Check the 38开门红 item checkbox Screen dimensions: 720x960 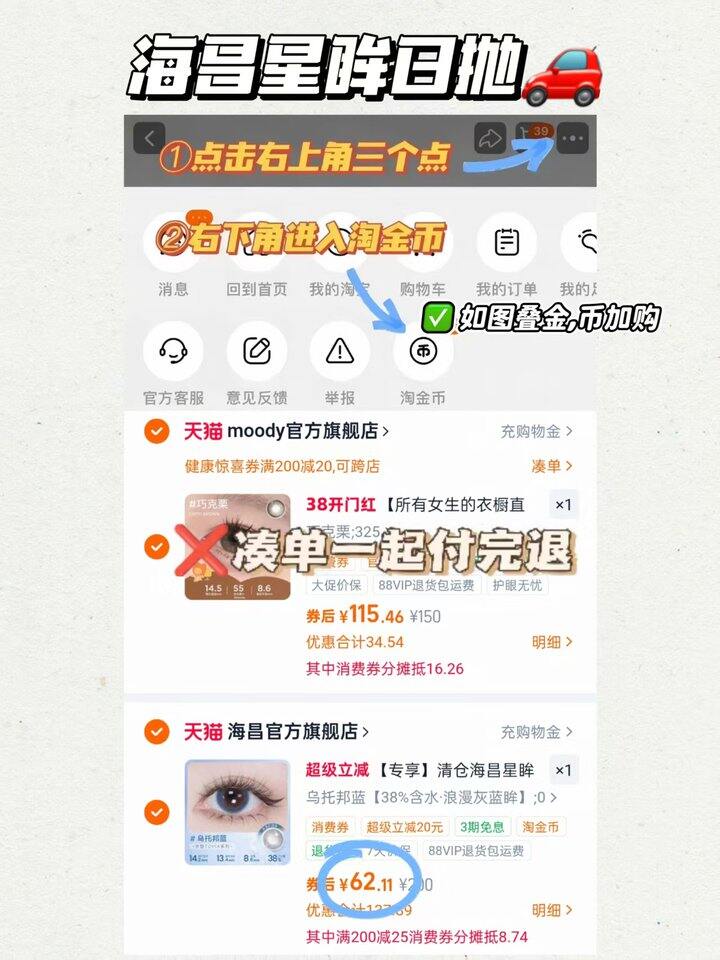point(155,545)
